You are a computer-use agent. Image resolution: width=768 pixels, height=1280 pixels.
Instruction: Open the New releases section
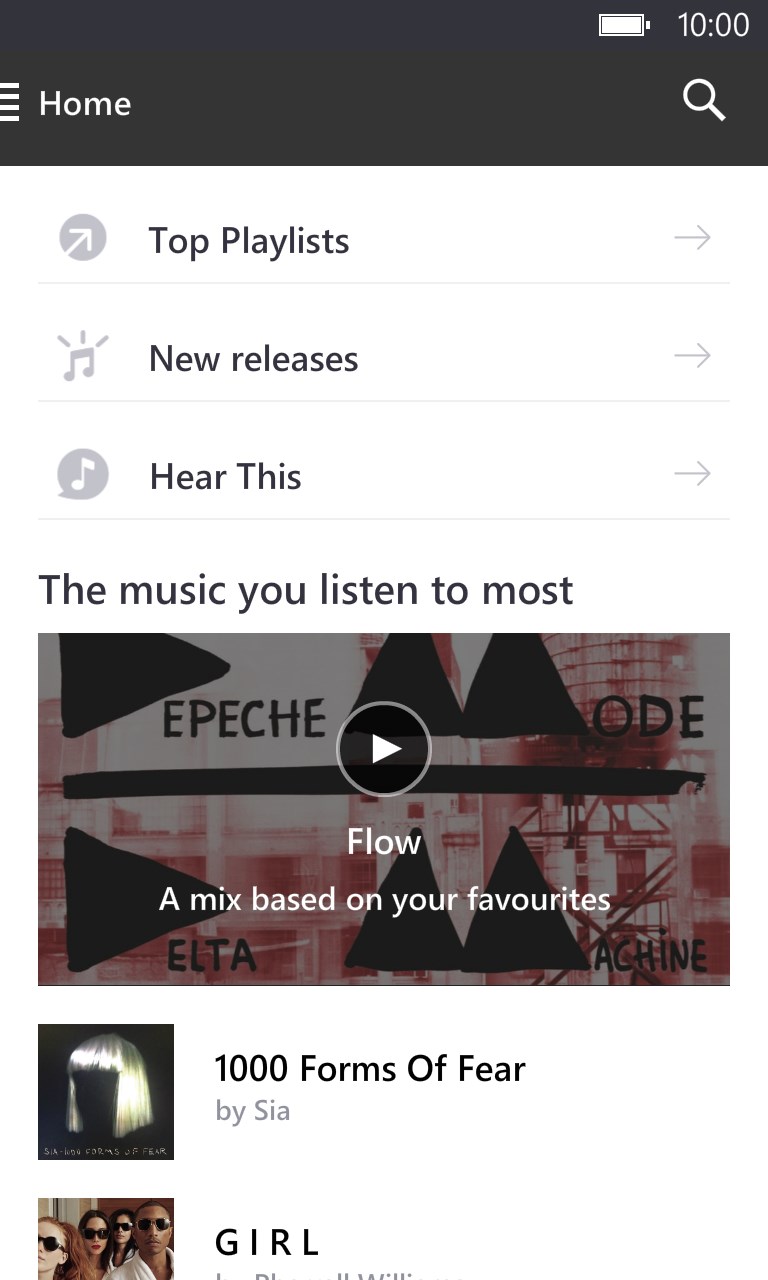pyautogui.click(x=253, y=358)
